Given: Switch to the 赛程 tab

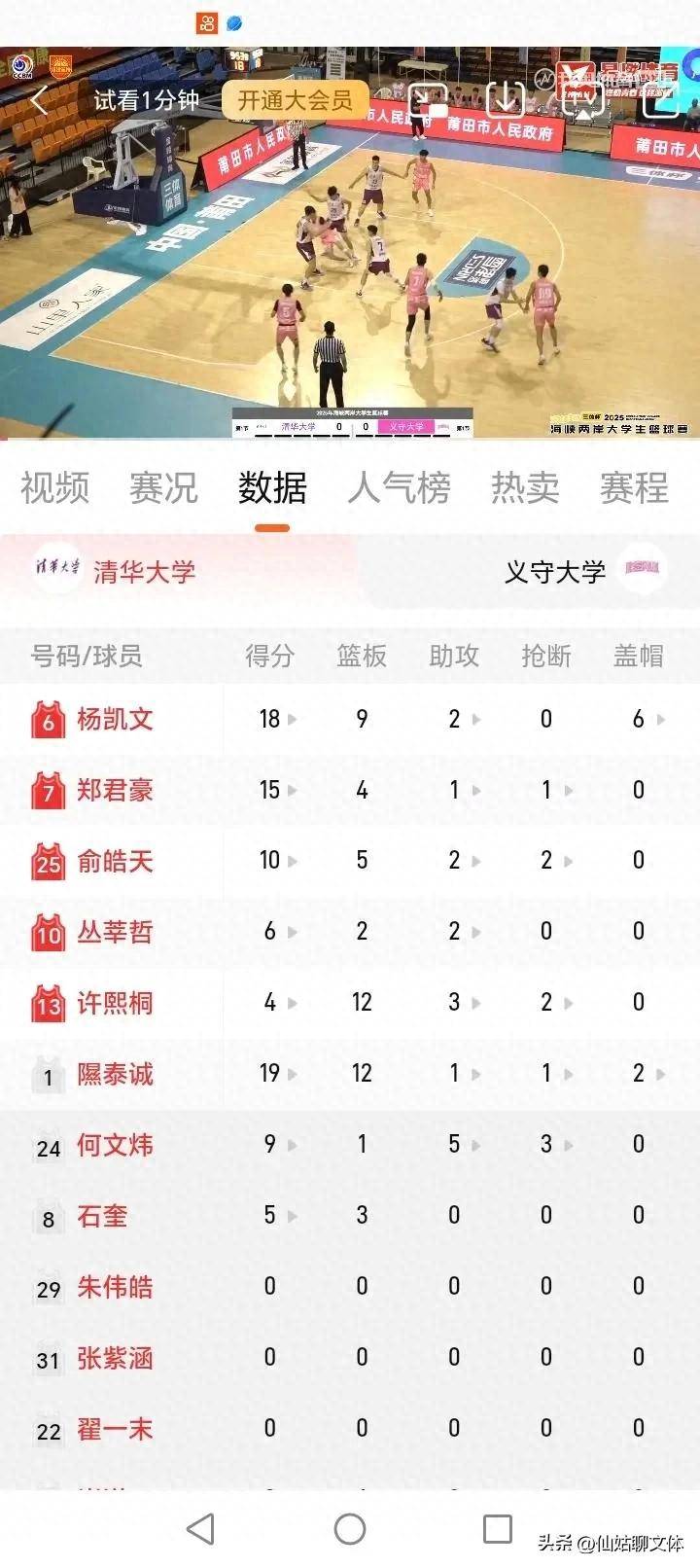Looking at the screenshot, I should [634, 487].
